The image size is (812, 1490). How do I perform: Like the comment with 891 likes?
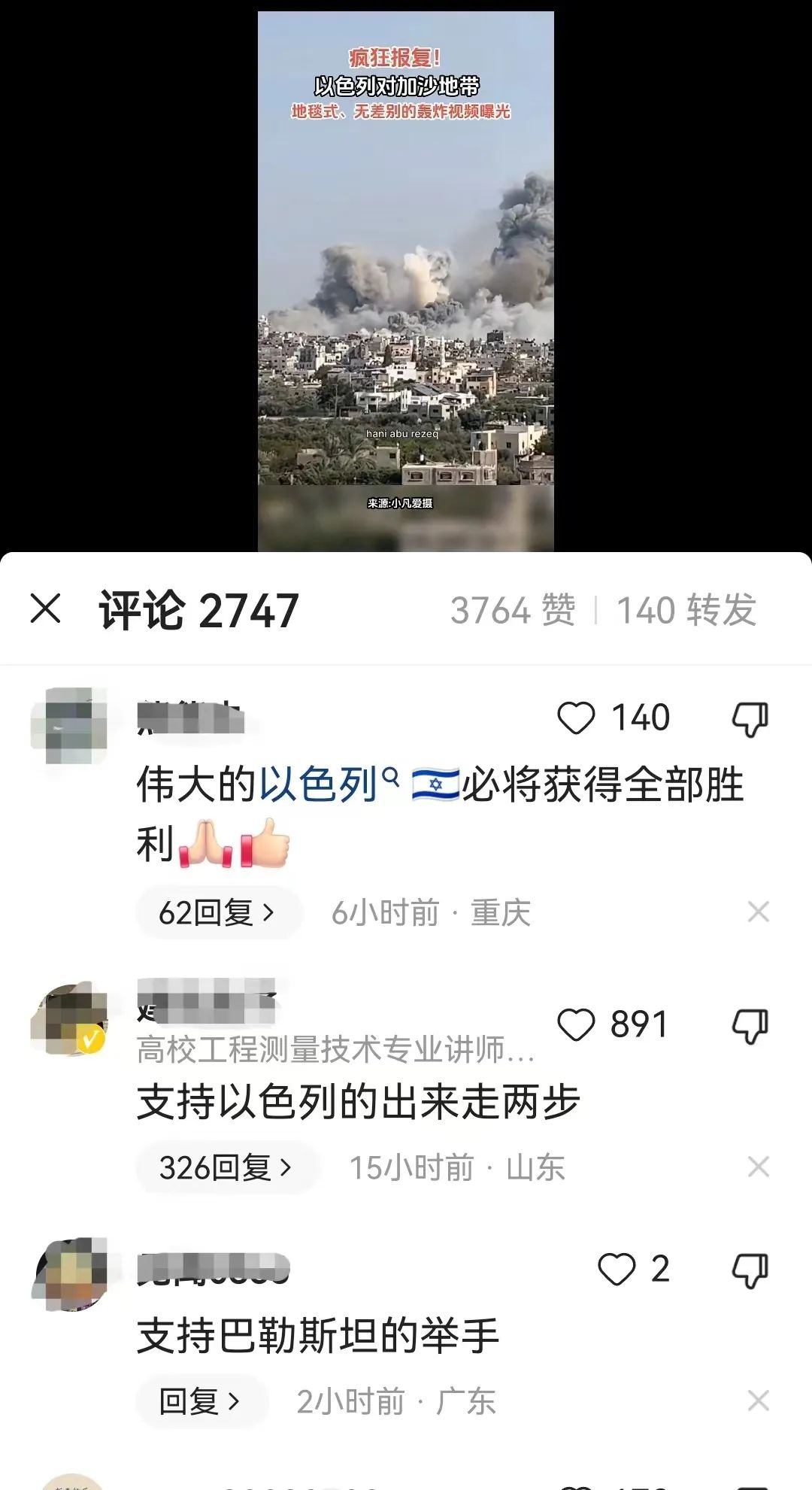[576, 1024]
